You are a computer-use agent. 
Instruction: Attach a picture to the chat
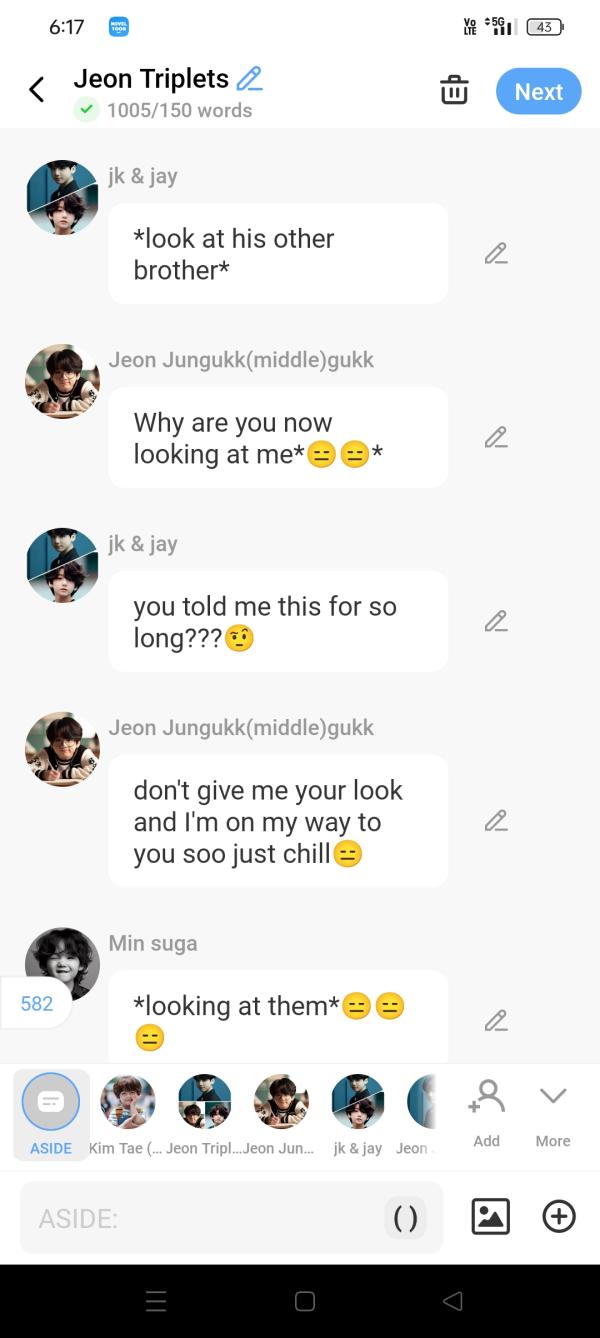coord(490,1216)
